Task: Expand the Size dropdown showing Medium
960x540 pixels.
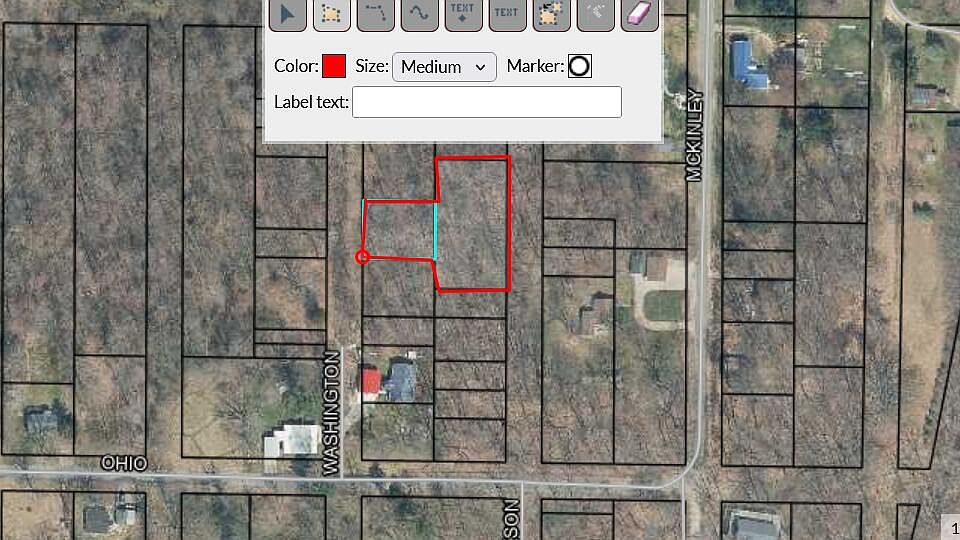Action: coord(444,67)
